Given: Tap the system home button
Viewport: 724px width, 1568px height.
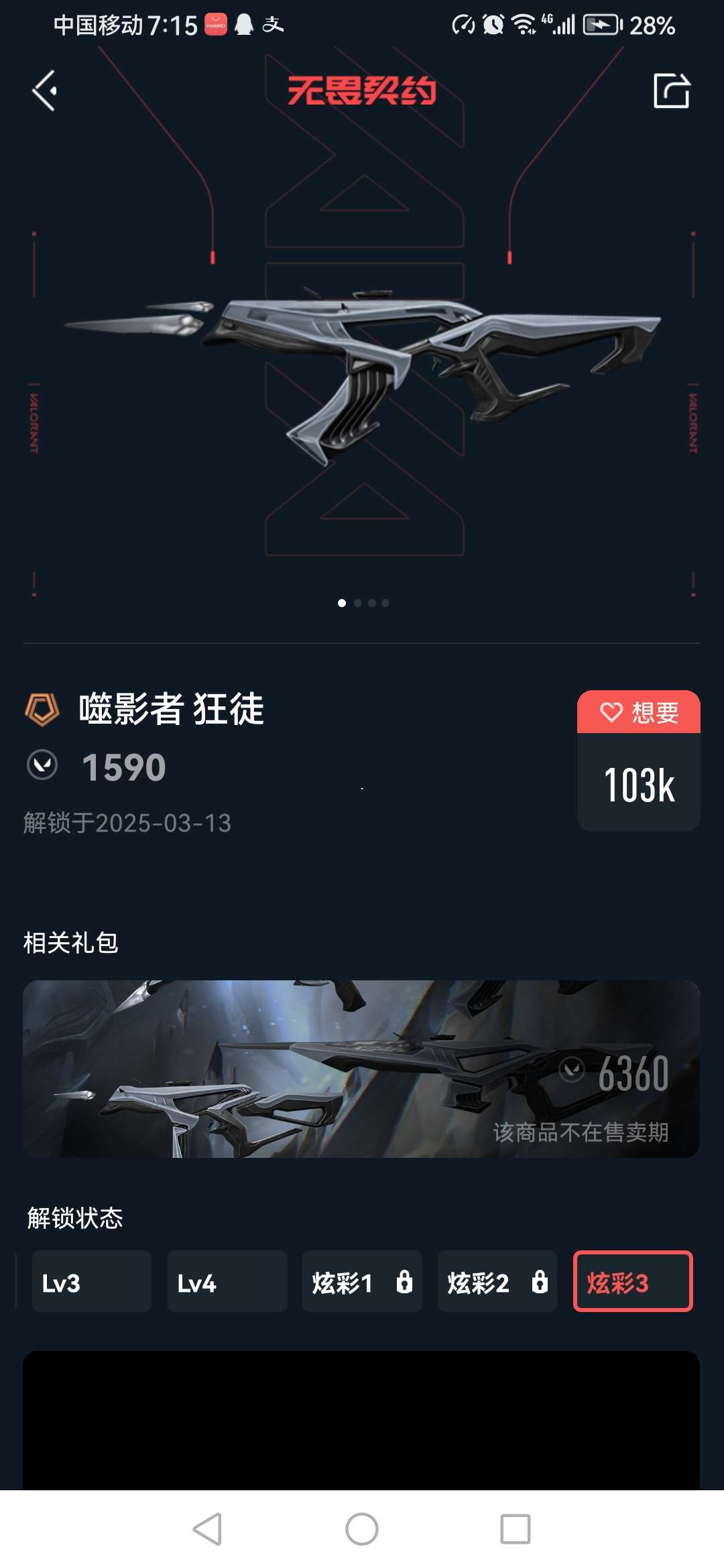Looking at the screenshot, I should [362, 1529].
